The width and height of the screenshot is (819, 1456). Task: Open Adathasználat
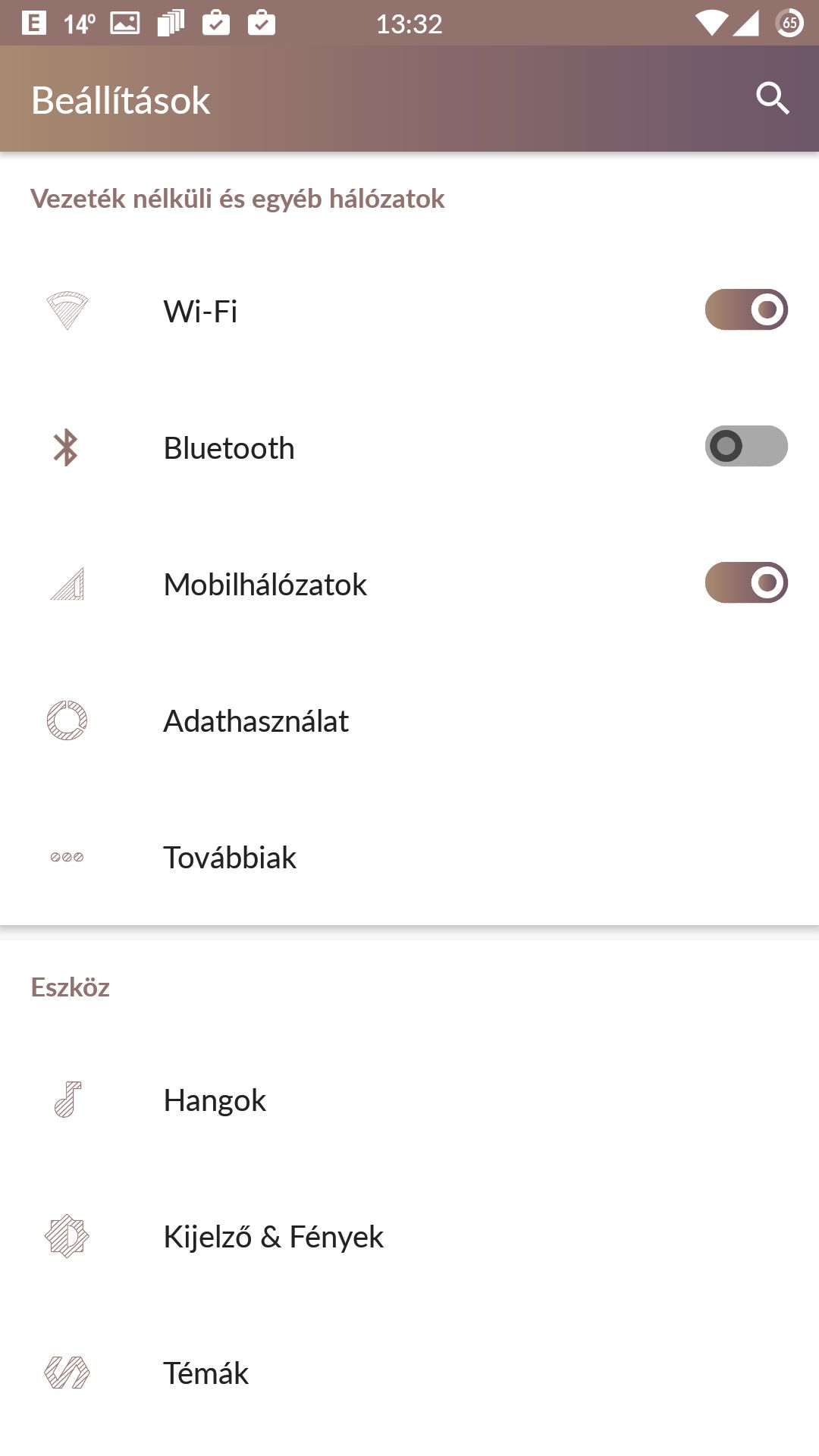point(409,720)
